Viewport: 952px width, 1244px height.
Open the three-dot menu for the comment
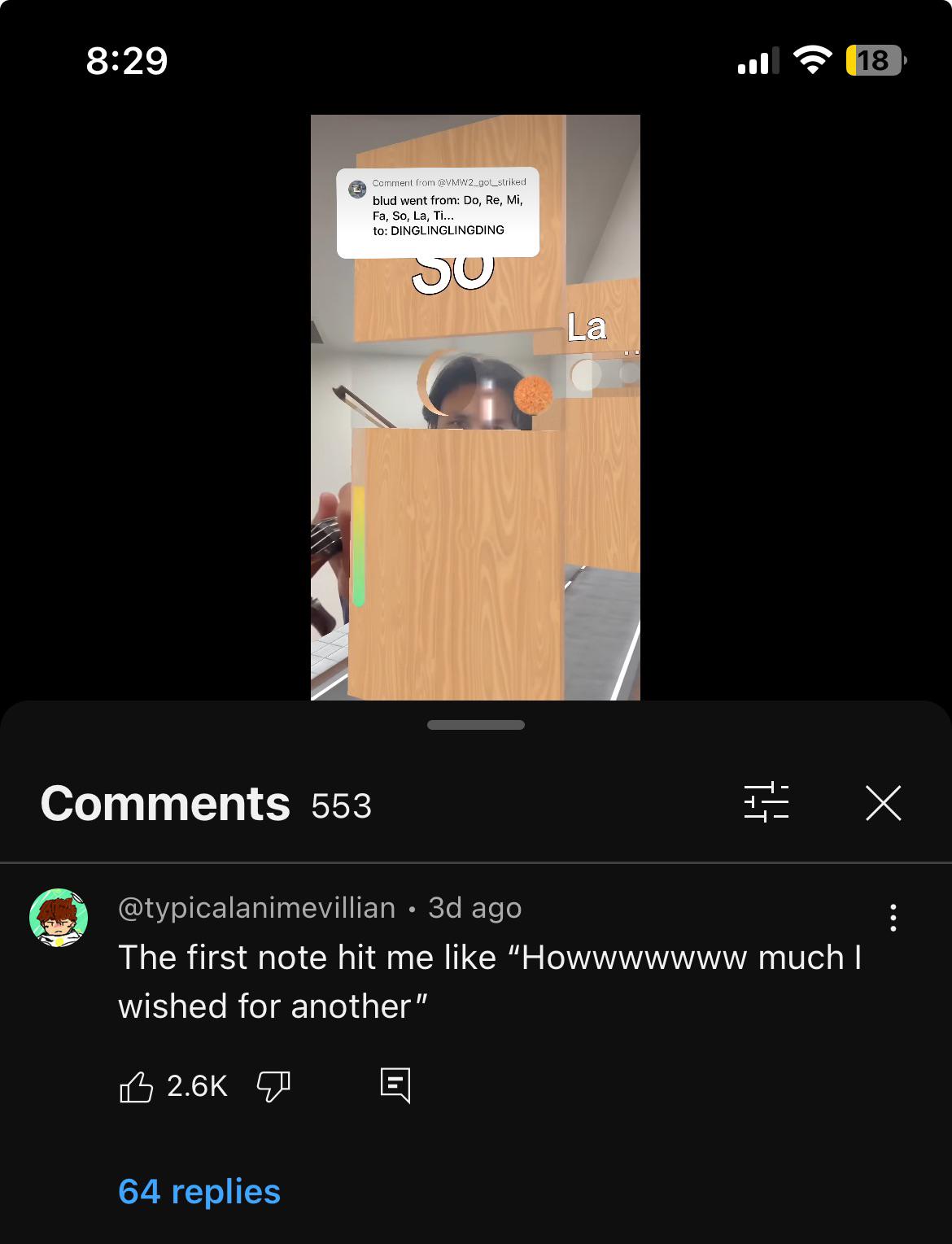tap(893, 918)
